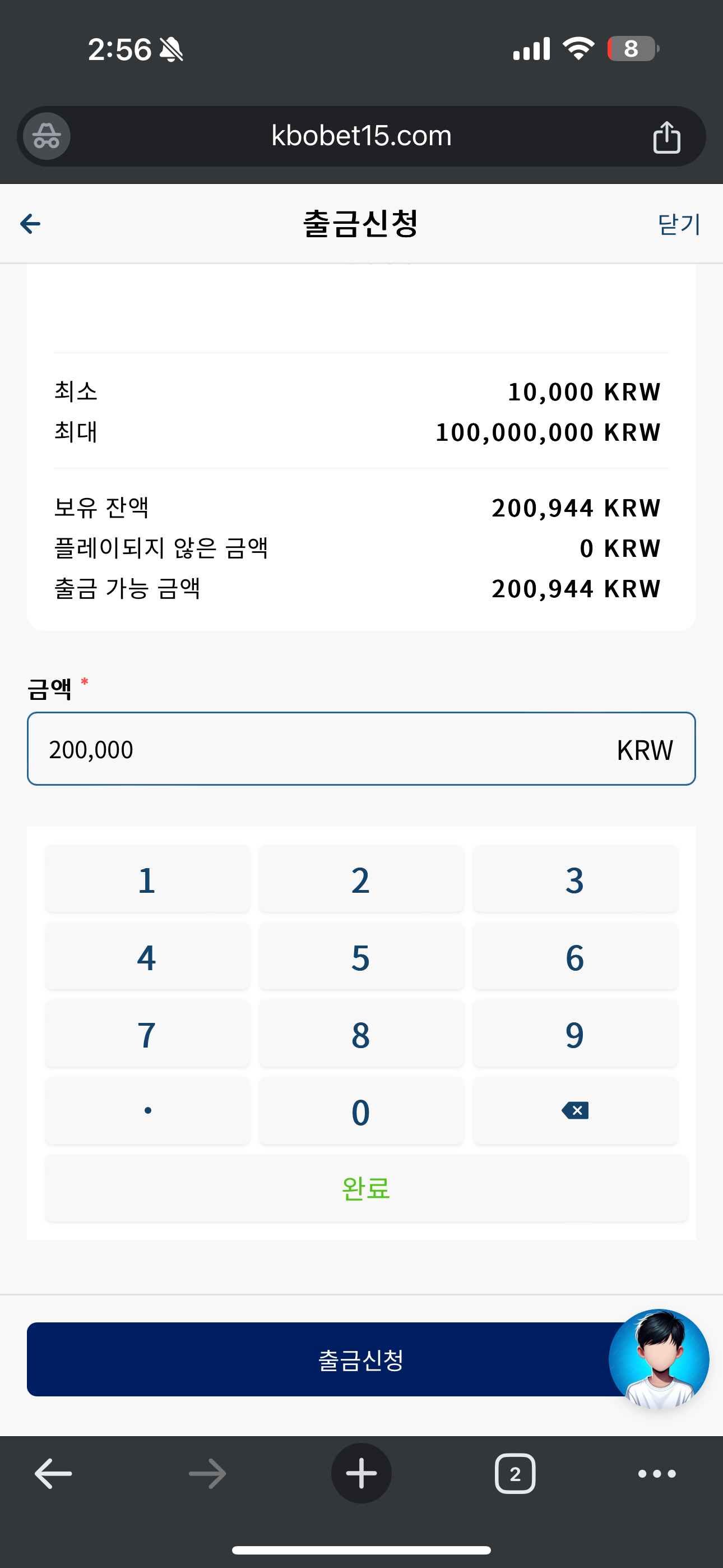Open the support chat avatar bubble
Image resolution: width=723 pixels, height=1568 pixels.
(659, 1359)
